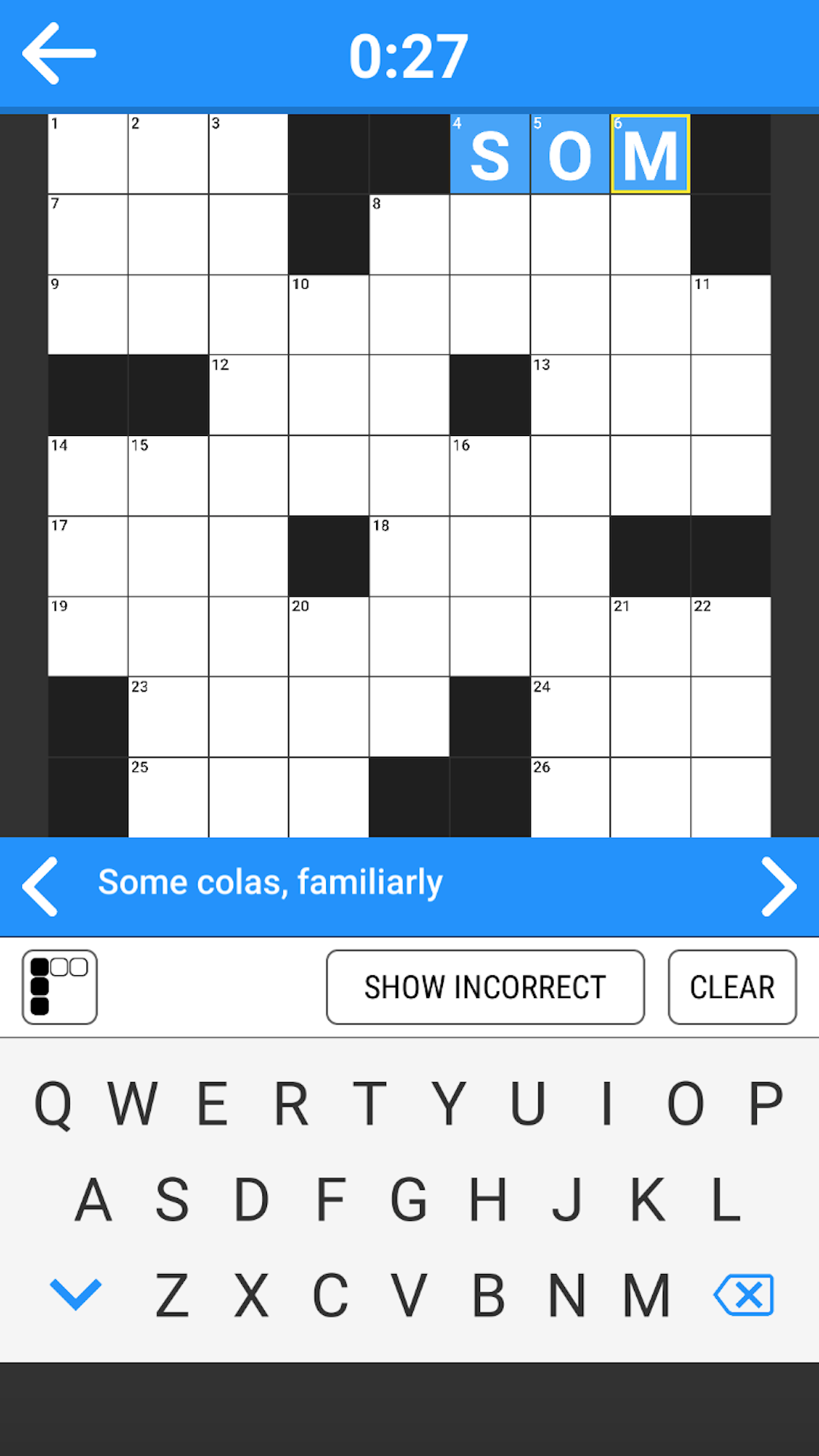
Task: Hide the keyboard with the down chevron
Action: (76, 1294)
